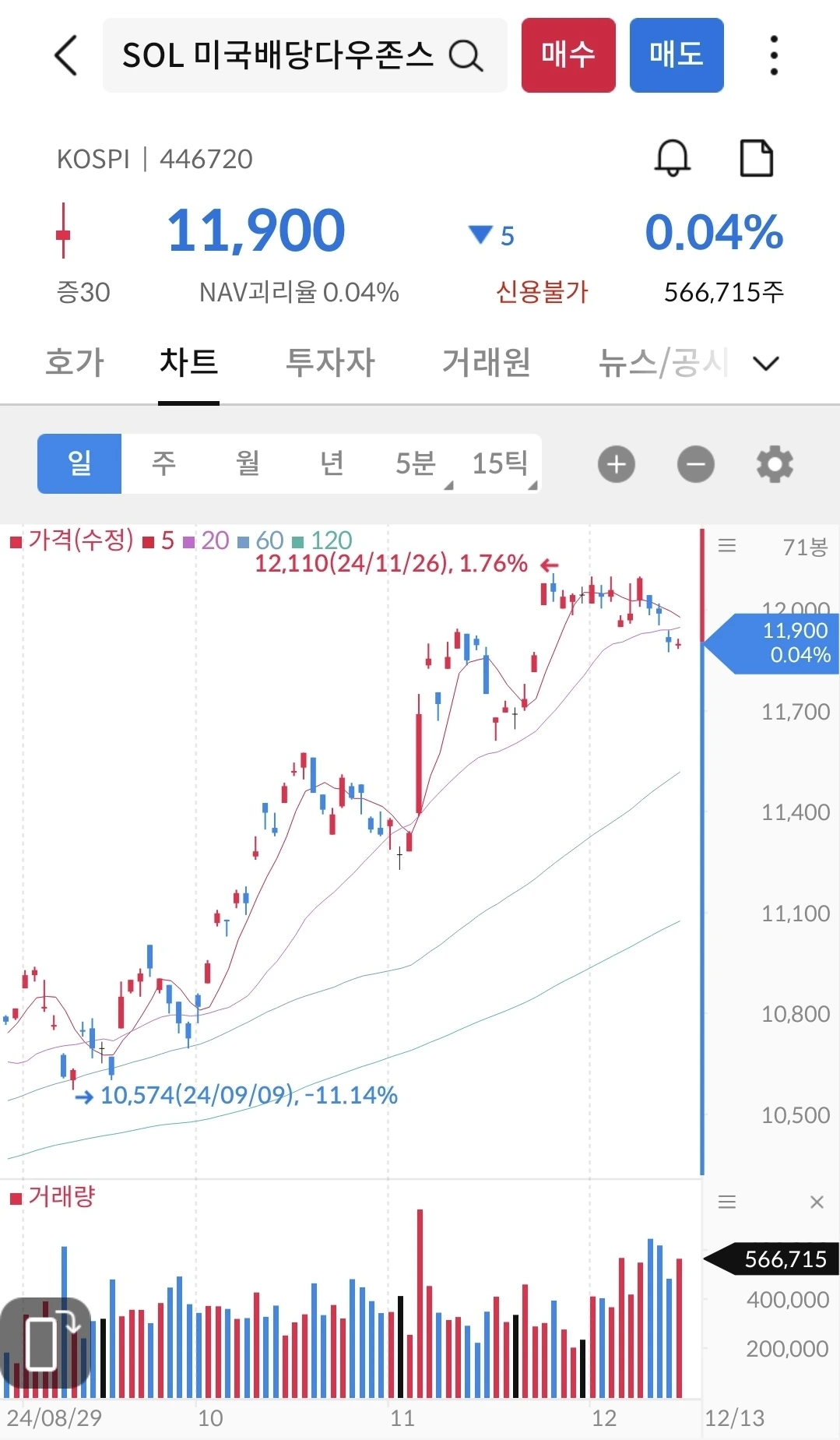Switch to the 호가 tab

pos(75,362)
